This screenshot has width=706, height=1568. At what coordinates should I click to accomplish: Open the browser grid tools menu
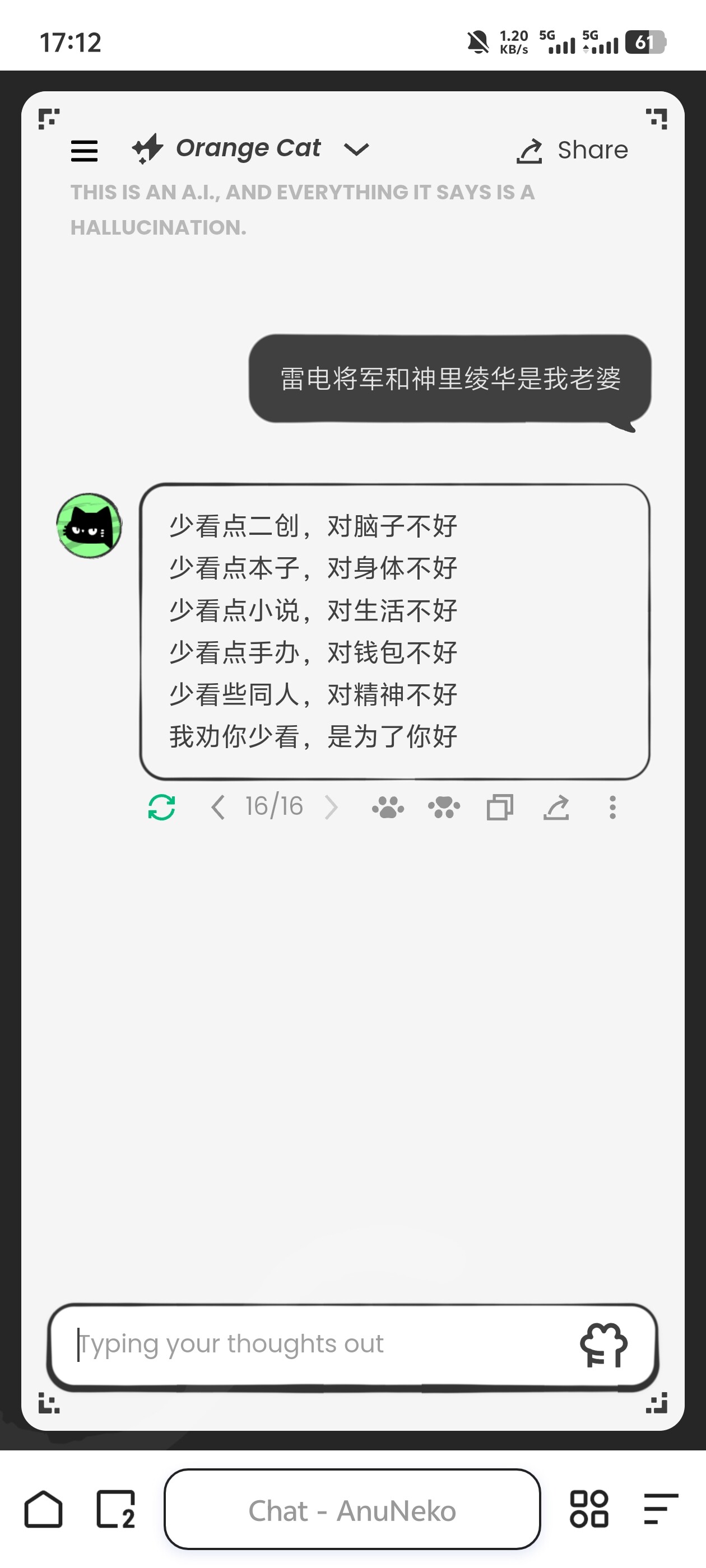coord(588,1510)
